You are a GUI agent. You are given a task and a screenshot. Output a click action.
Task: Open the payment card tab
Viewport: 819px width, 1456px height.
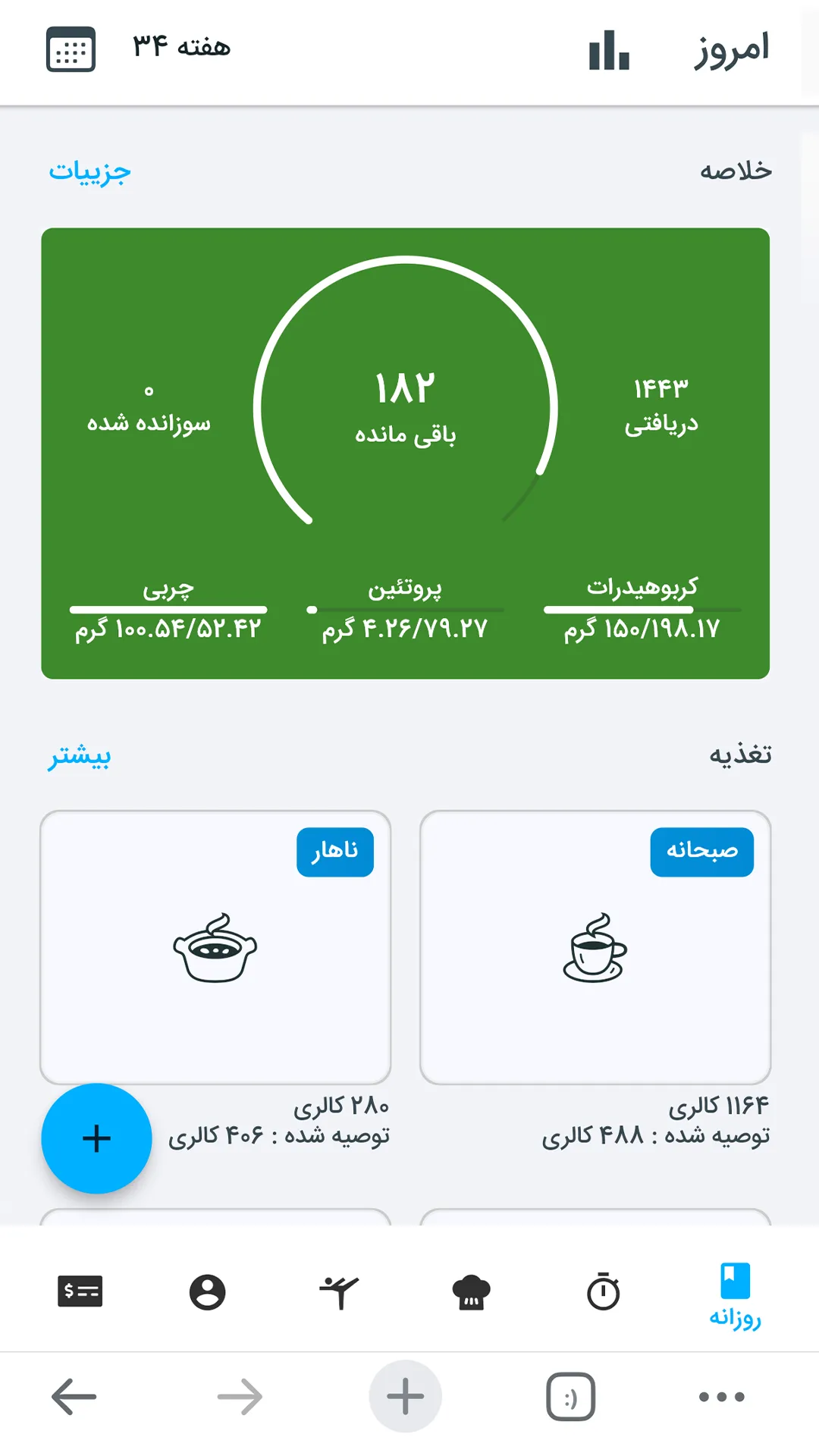click(x=80, y=1291)
